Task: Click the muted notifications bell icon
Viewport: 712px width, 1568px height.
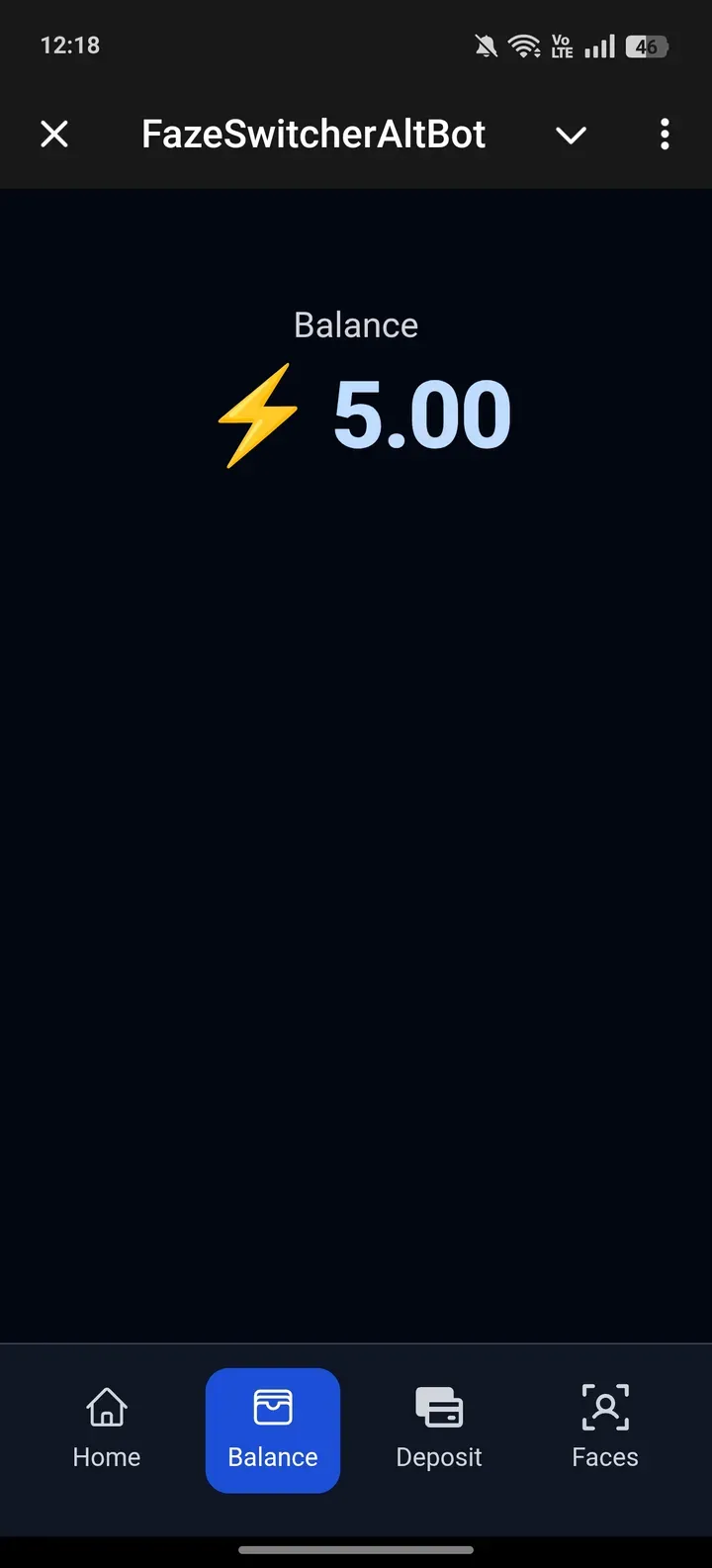Action: 484,45
